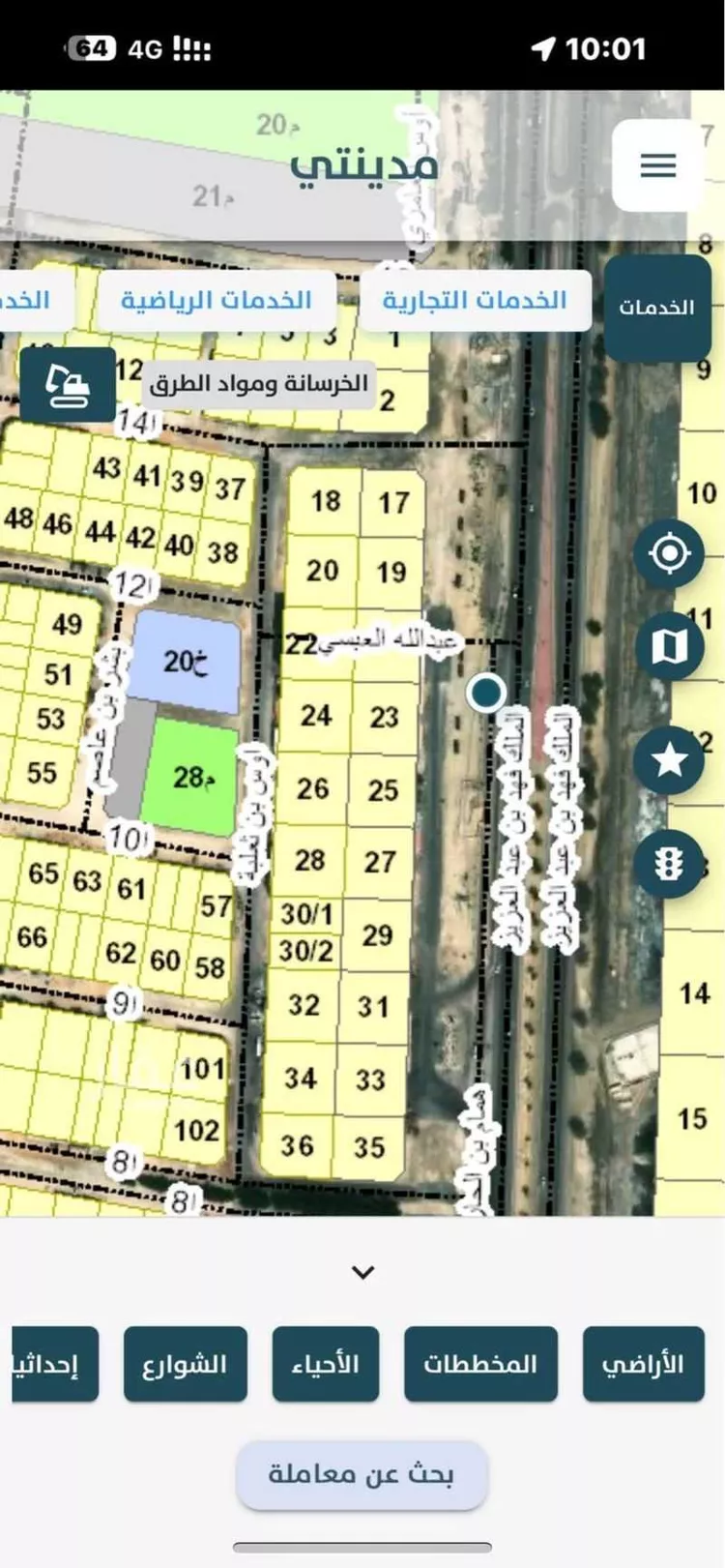Tap بحث عن معاملة search button

(x=362, y=1474)
